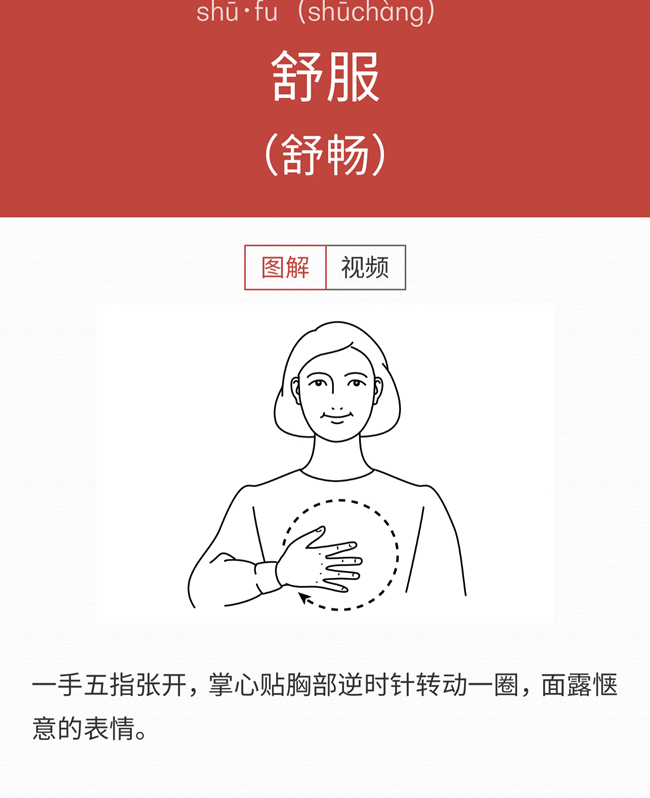The image size is (650, 798).
Task: Select the 图解 tab
Action: 286,268
